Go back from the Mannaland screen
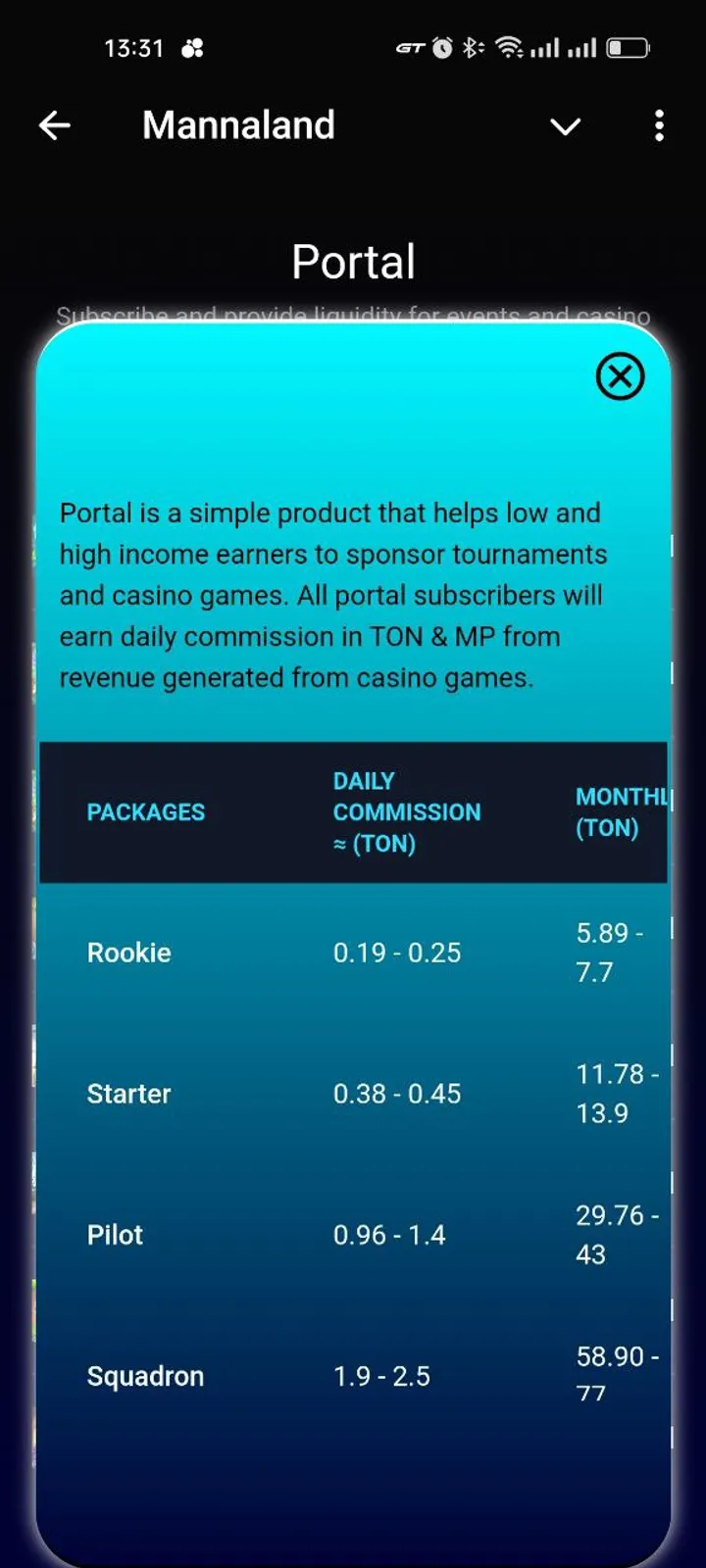Screen dimensions: 706x1568 point(55,125)
